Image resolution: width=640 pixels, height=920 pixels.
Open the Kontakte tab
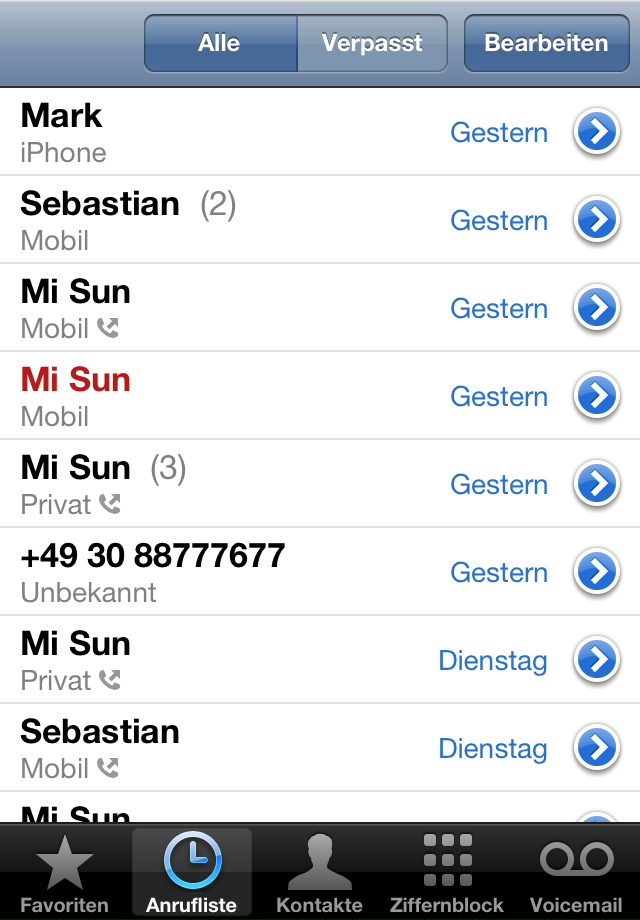(319, 872)
